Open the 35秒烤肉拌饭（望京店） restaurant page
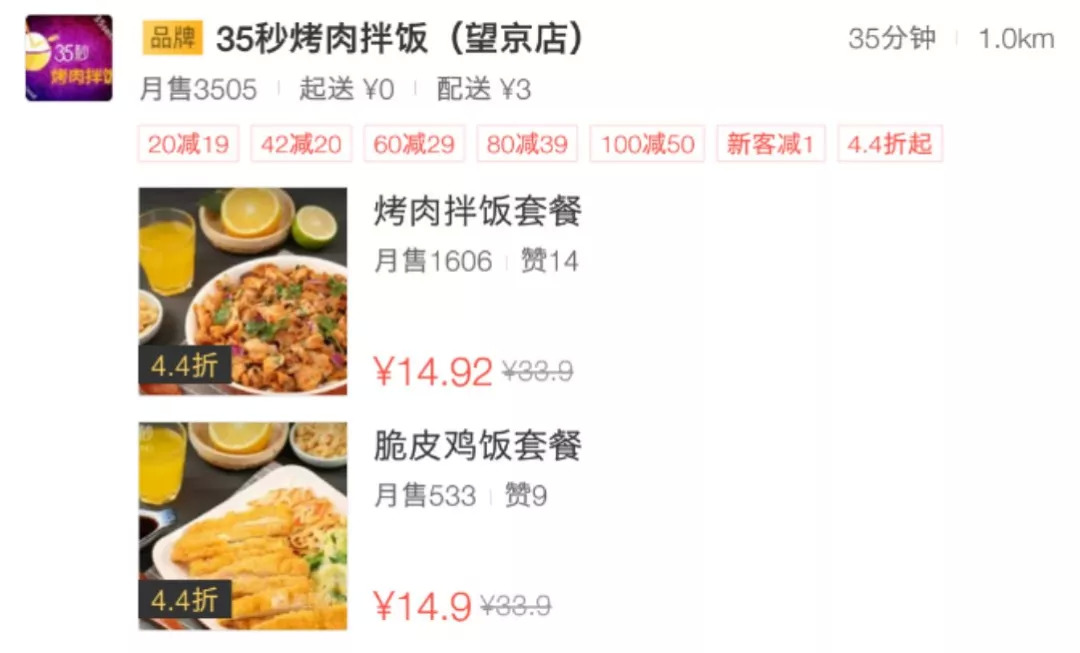This screenshot has height=653, width=1080. tap(400, 39)
